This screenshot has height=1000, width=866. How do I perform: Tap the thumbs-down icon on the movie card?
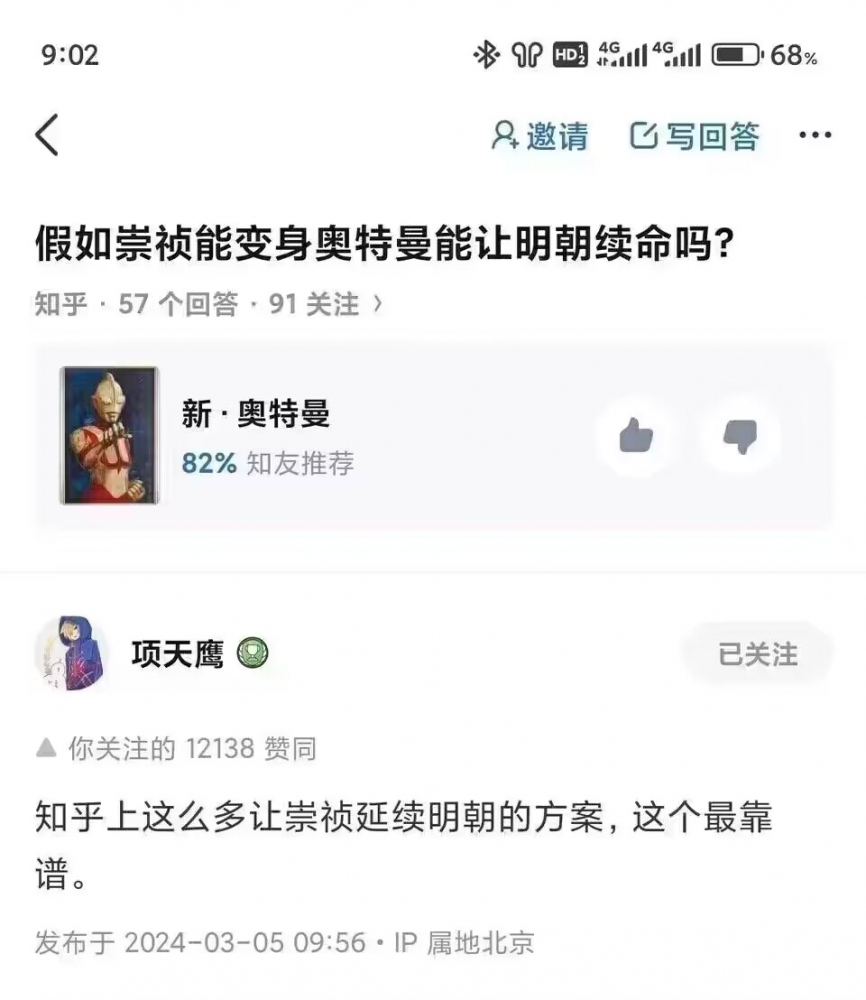coord(738,436)
